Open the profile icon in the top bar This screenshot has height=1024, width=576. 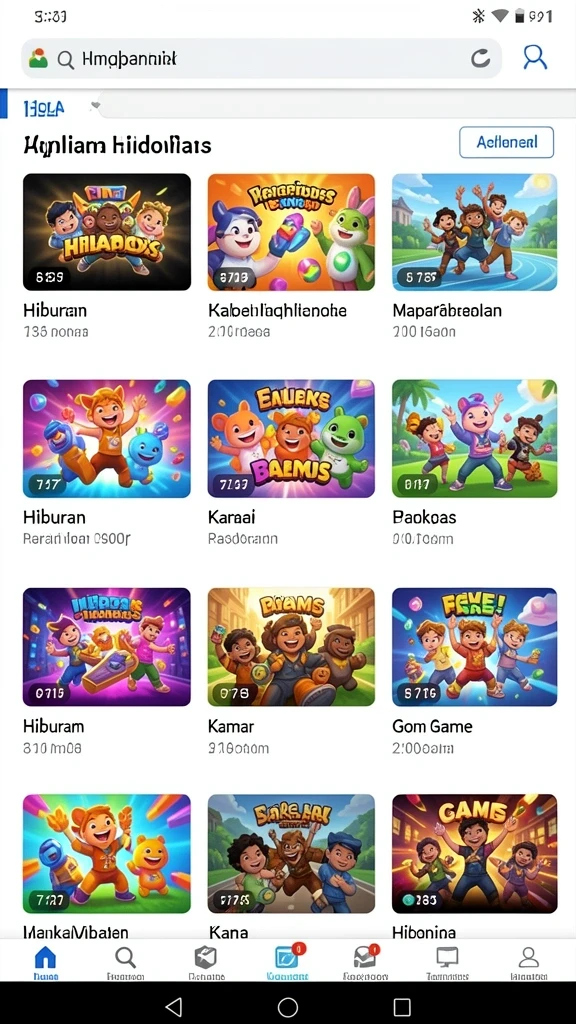(x=535, y=58)
